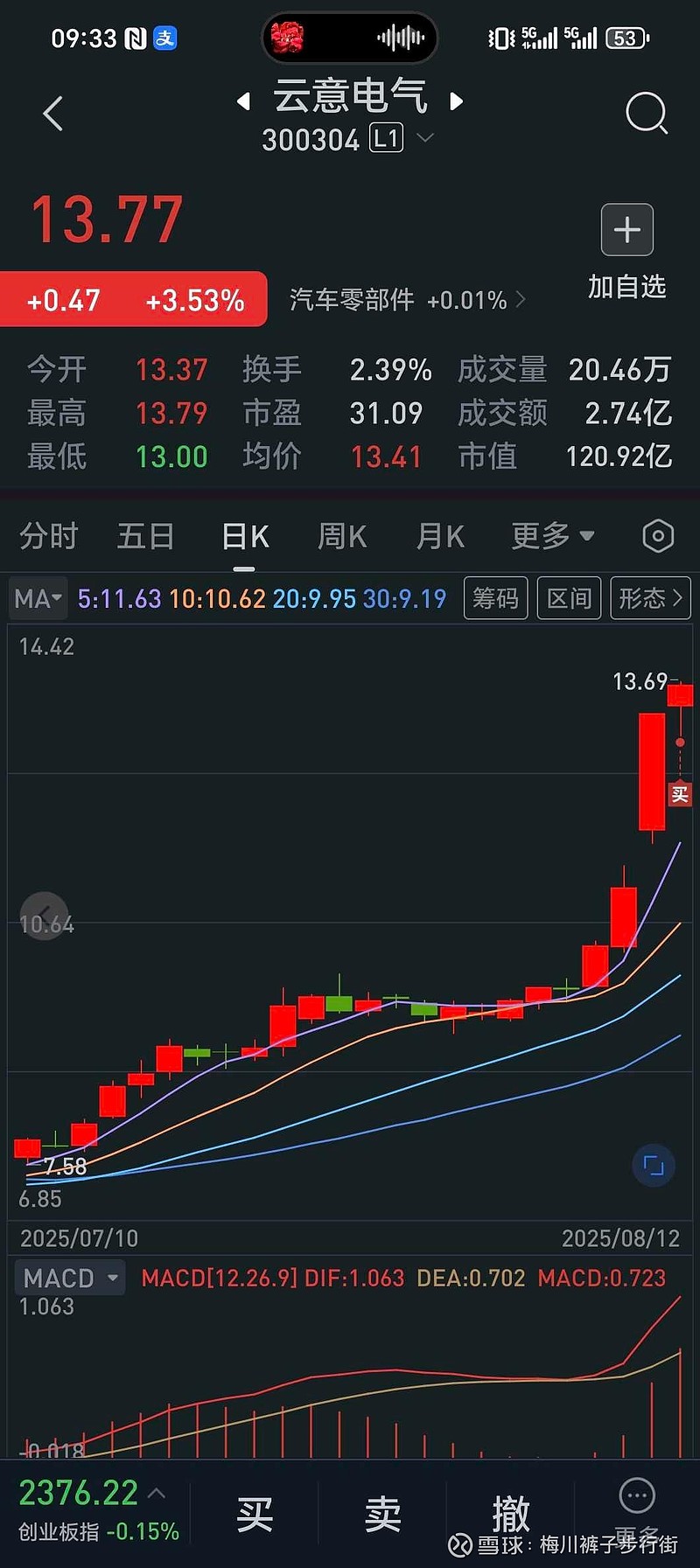Switch to the previous stock

point(244,101)
